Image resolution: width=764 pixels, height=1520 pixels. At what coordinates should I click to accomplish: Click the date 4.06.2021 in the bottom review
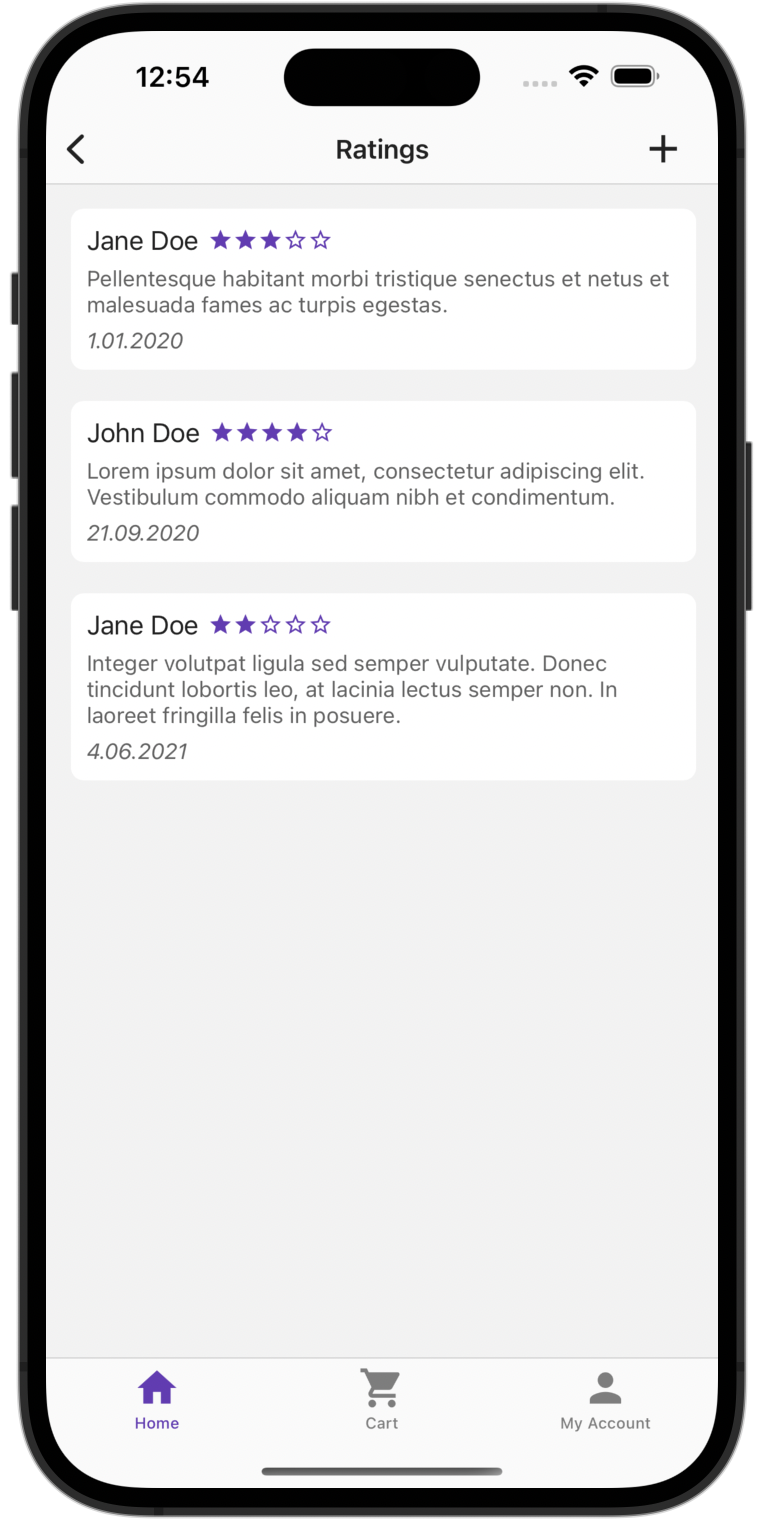(137, 751)
